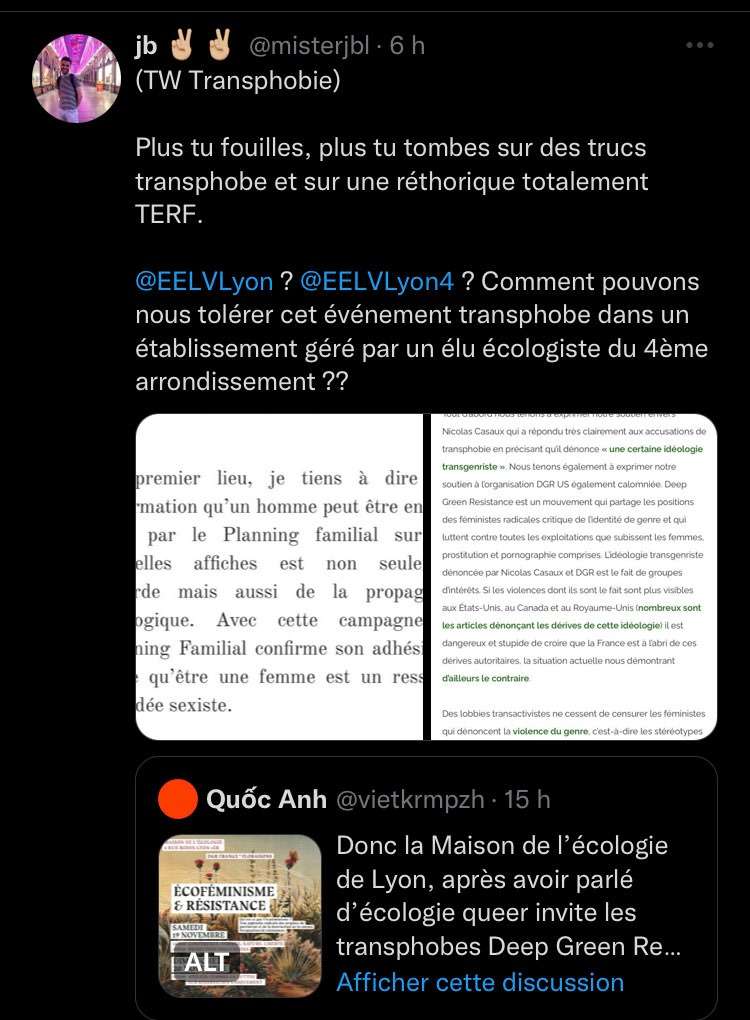
Task: Open the @EELVLyon4 mention
Action: coord(376,282)
